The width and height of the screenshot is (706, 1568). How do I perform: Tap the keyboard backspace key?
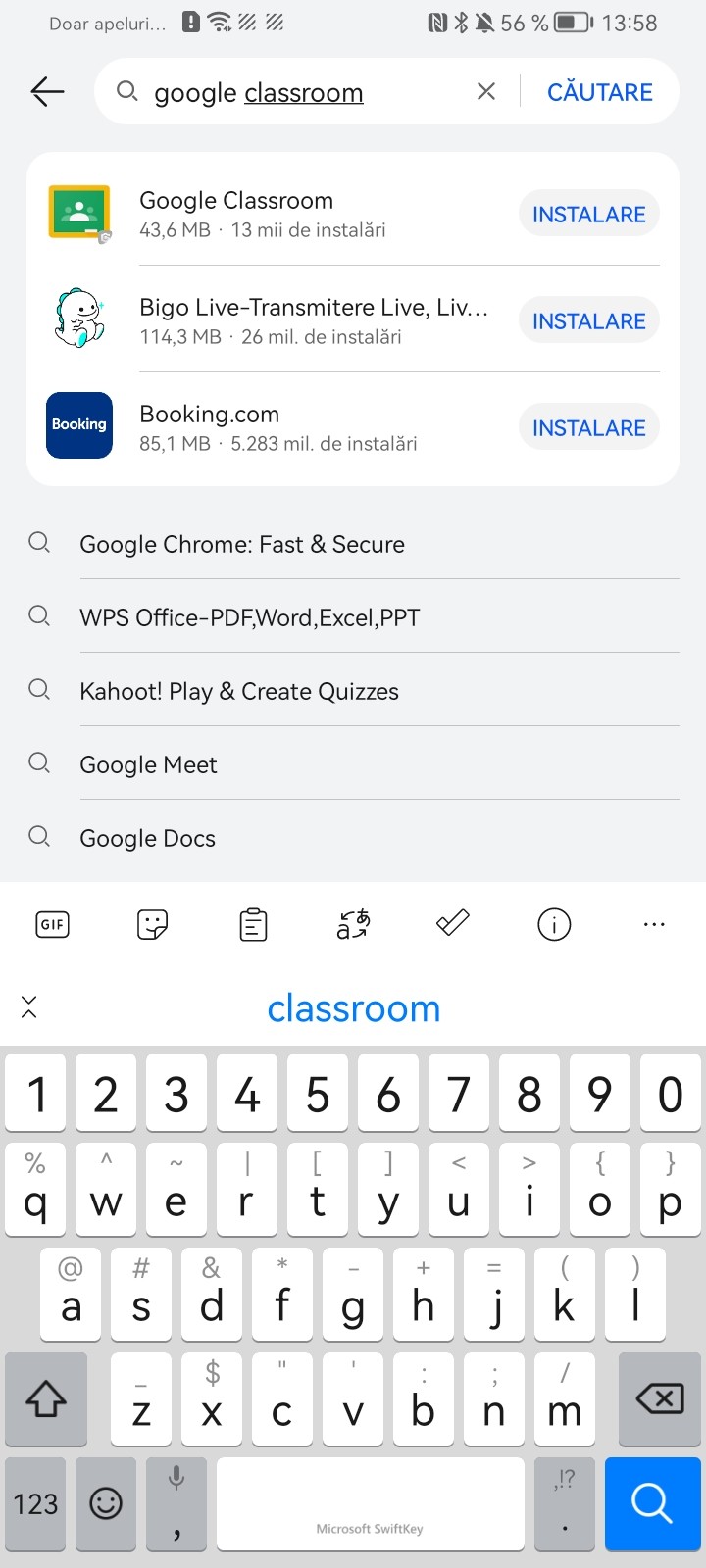coord(660,1399)
